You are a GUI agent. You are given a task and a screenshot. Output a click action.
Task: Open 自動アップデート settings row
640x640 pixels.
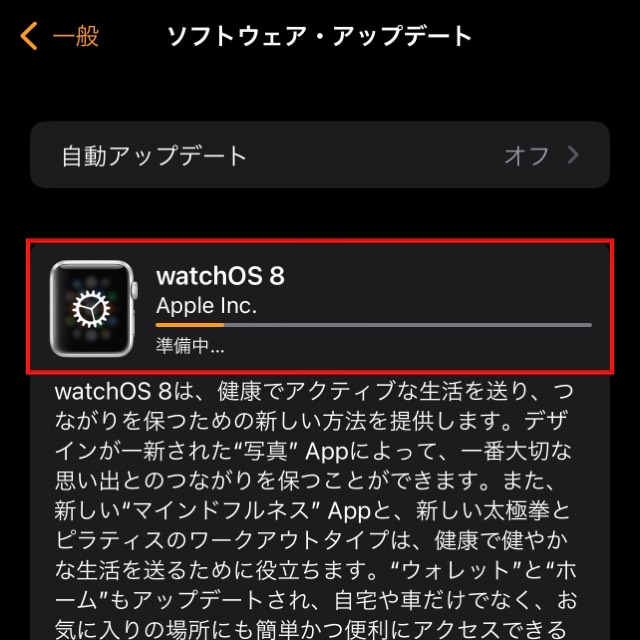320,155
